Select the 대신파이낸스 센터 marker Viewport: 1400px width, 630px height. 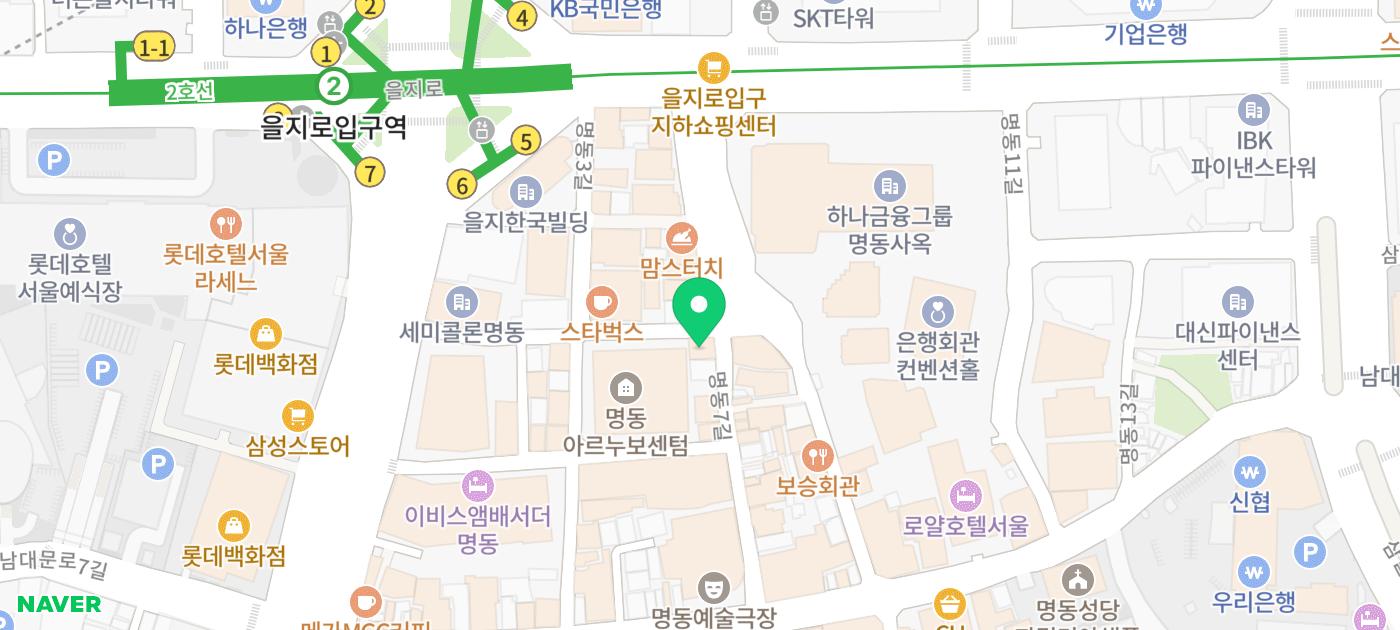[x=1238, y=302]
